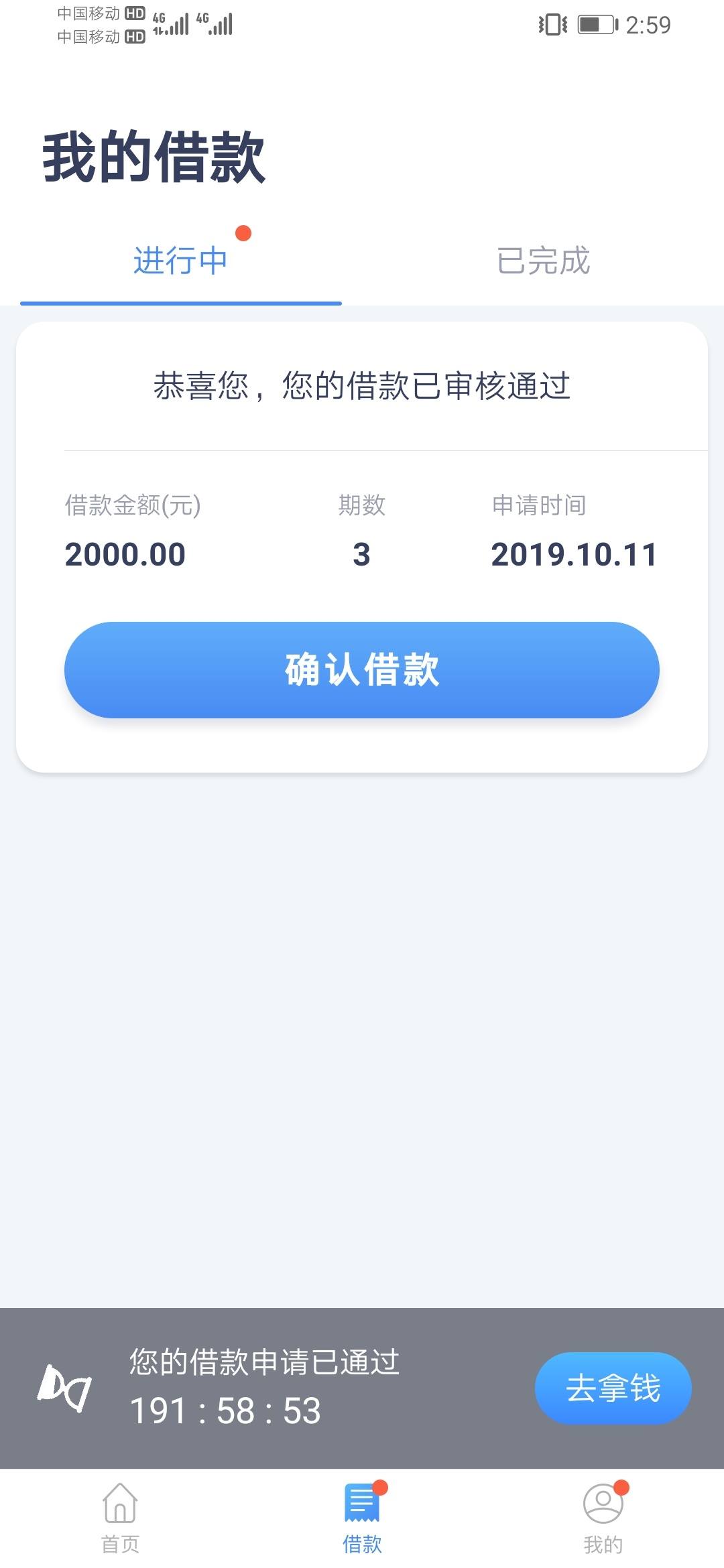This screenshot has height=1568, width=724.
Task: Go to the 我的 bottom tab
Action: click(x=603, y=1518)
